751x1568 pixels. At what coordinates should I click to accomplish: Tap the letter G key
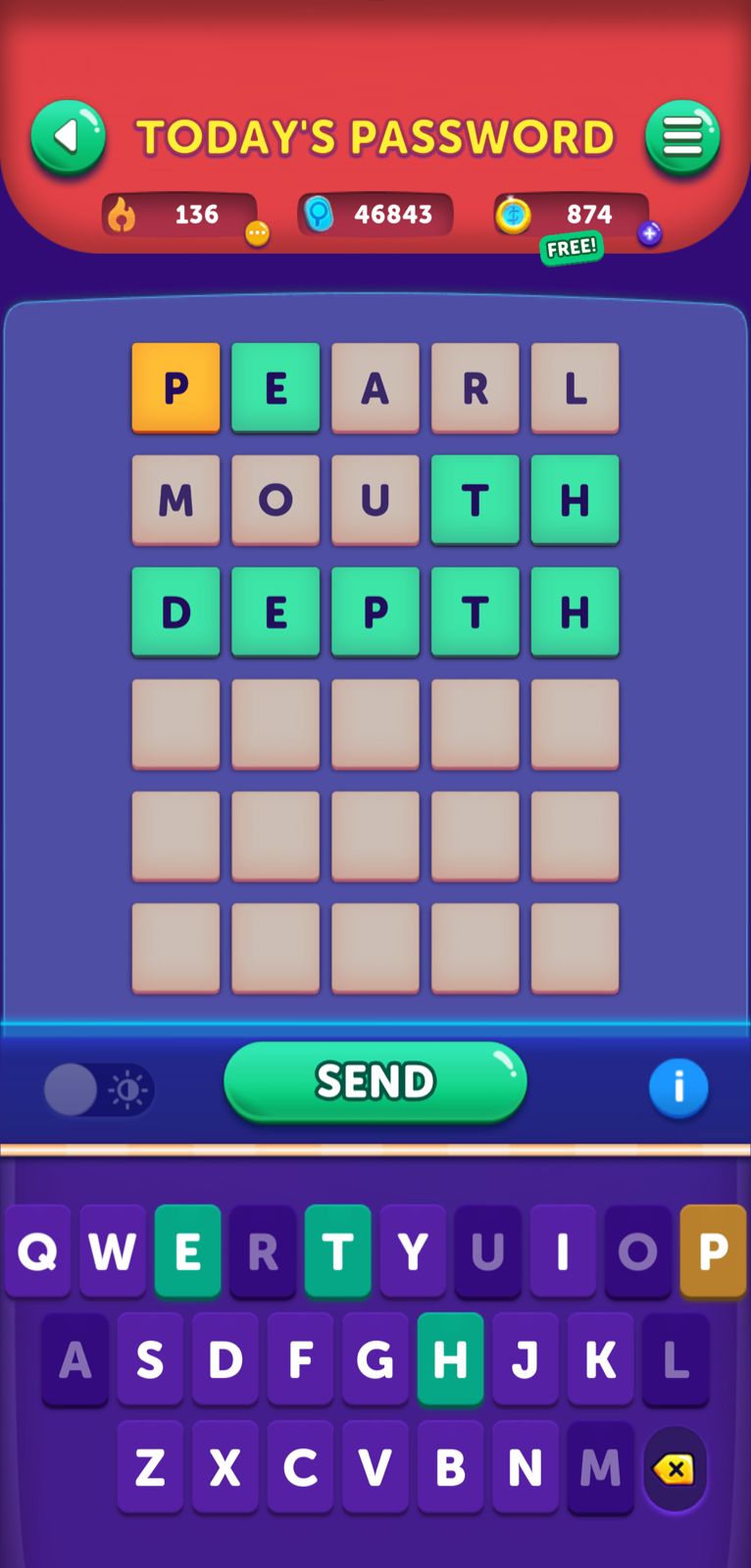[x=375, y=1359]
